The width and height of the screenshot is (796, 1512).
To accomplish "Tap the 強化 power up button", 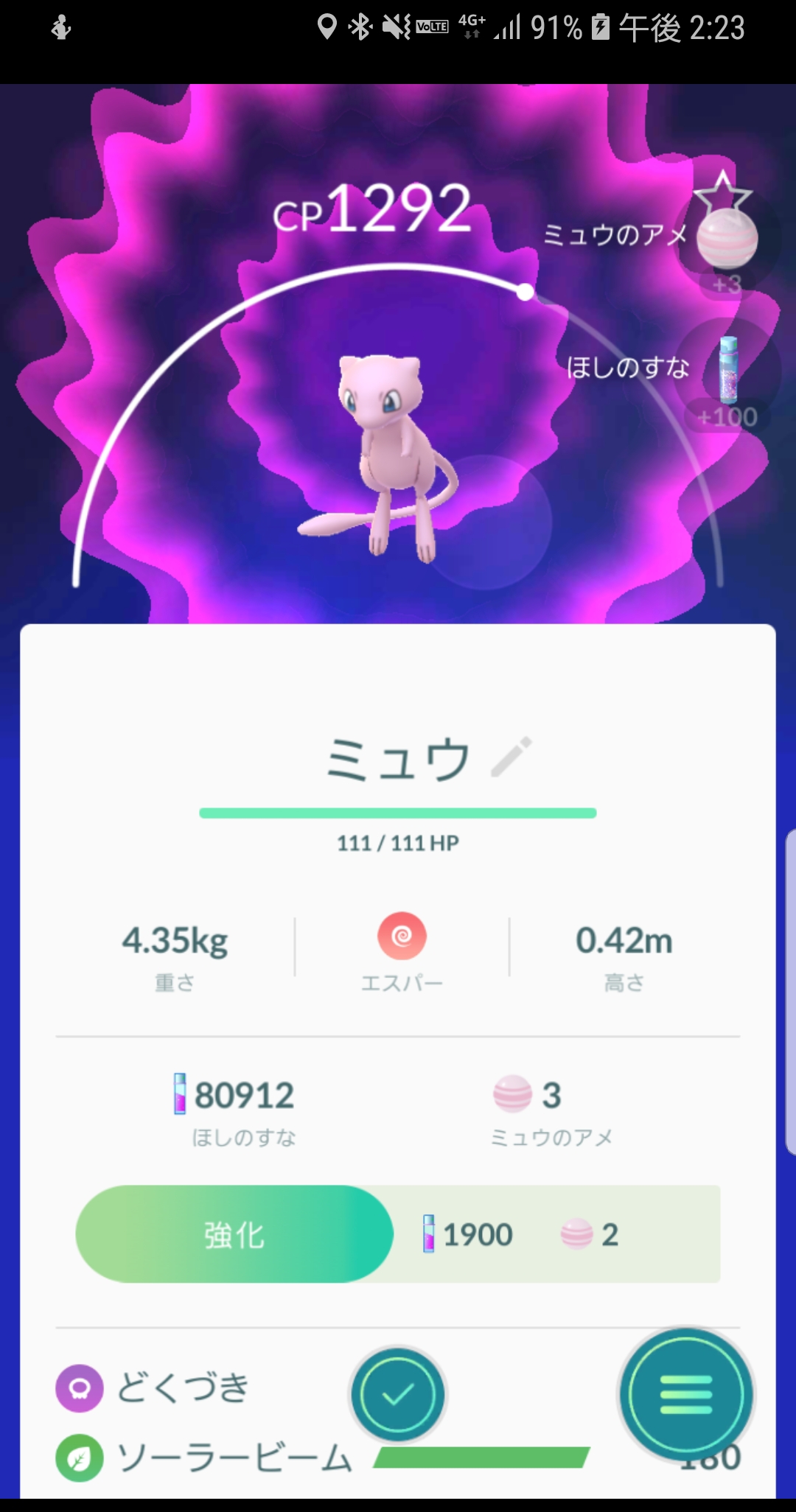I will (x=234, y=1234).
